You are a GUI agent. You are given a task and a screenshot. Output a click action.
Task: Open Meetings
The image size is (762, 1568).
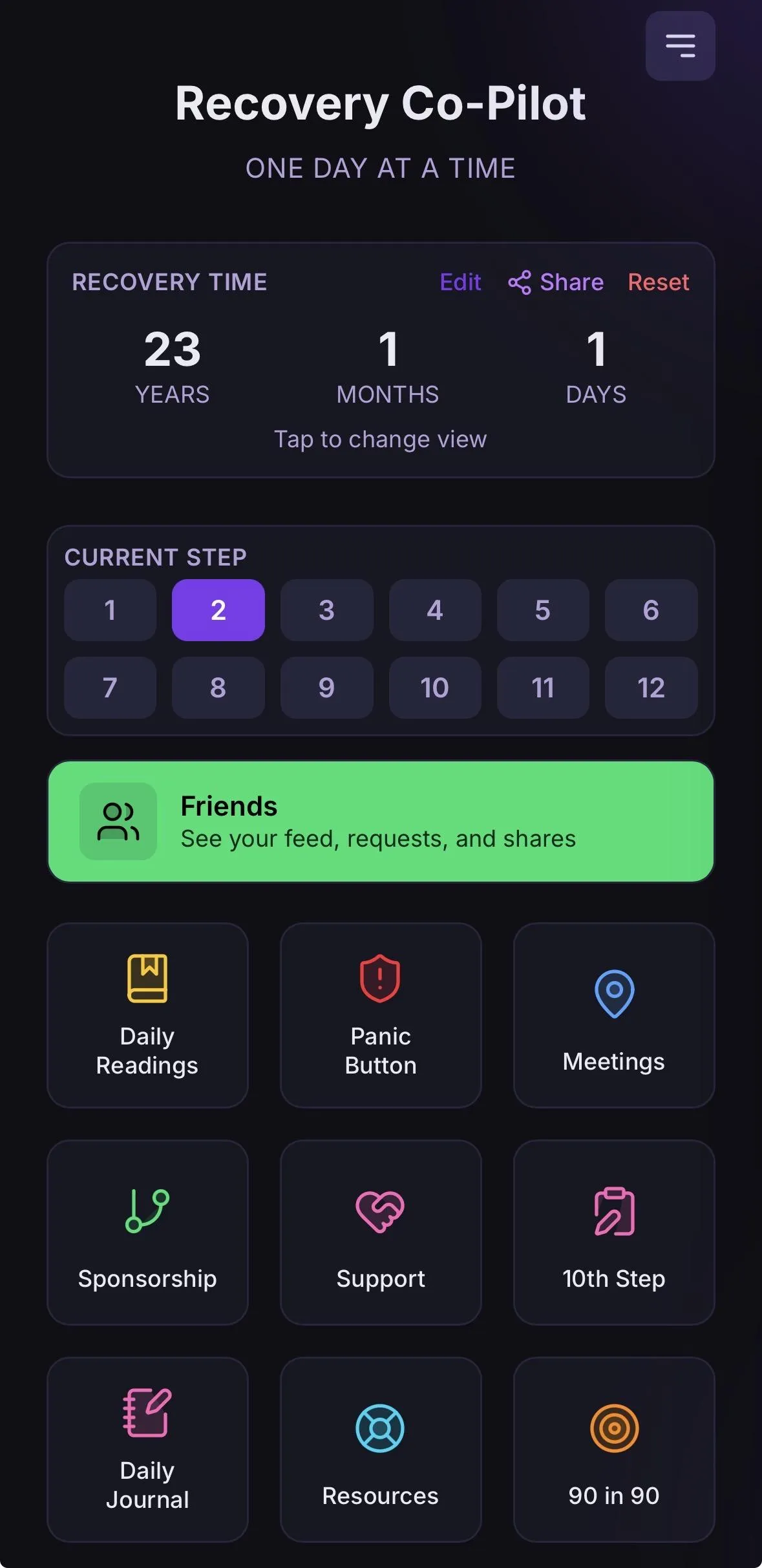pos(614,1015)
